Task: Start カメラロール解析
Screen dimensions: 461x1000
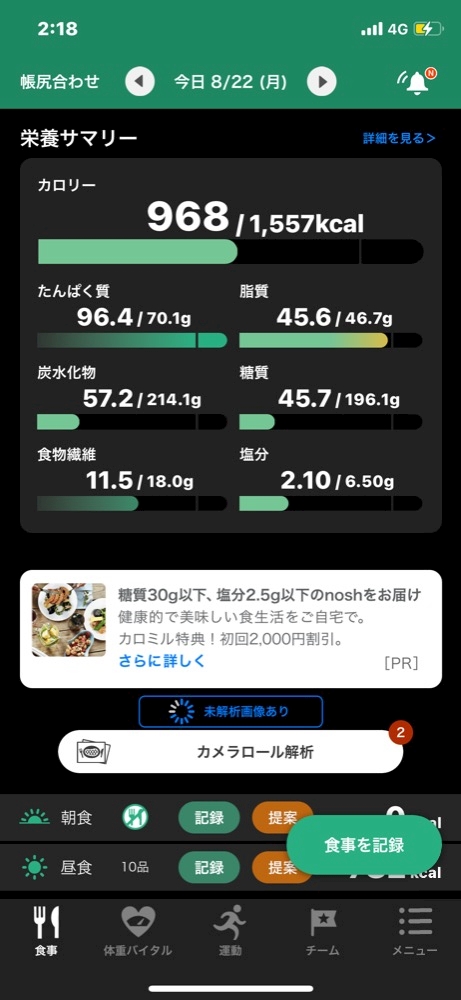Action: point(231,752)
